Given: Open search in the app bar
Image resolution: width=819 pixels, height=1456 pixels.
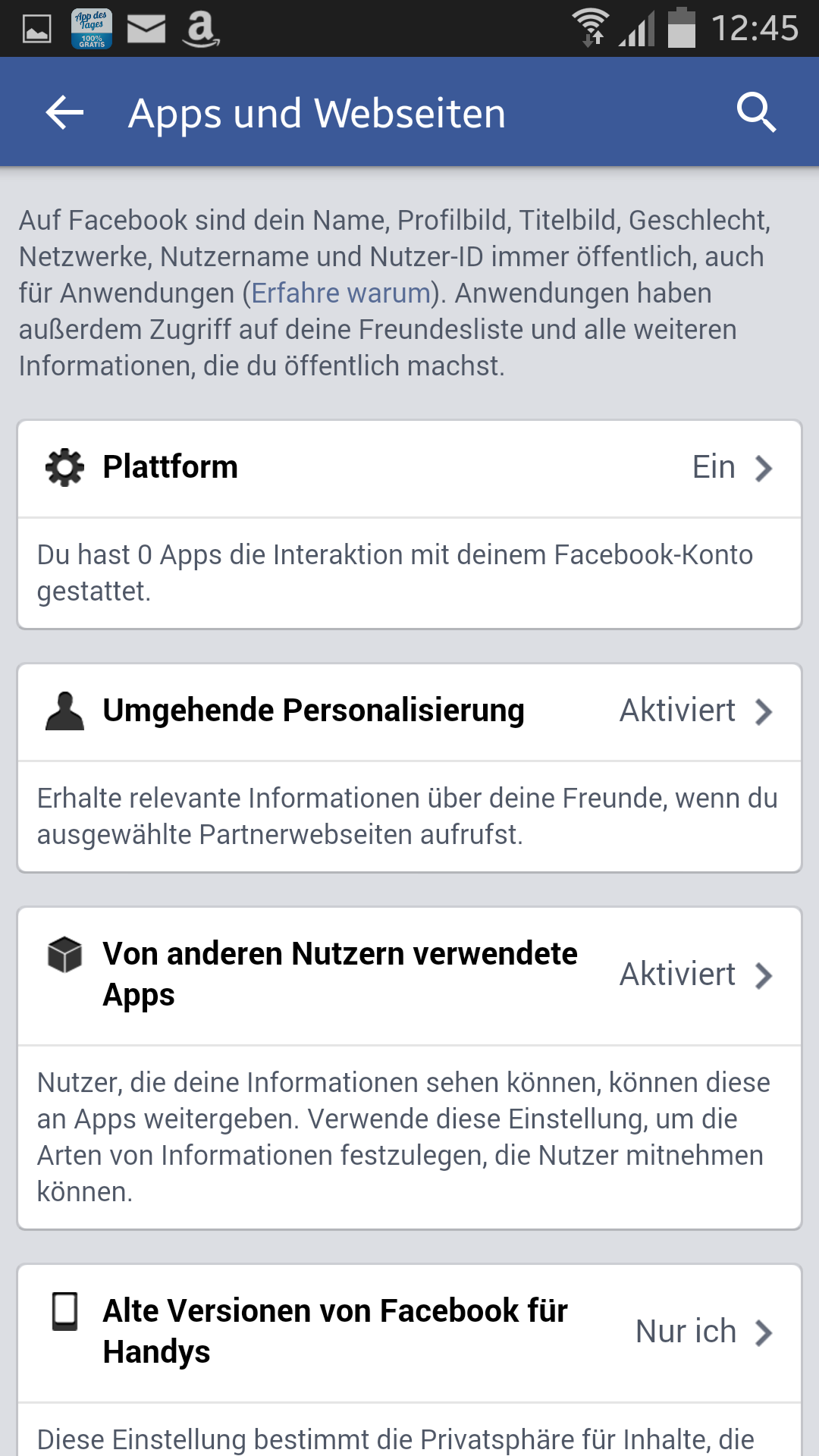Looking at the screenshot, I should (x=756, y=113).
